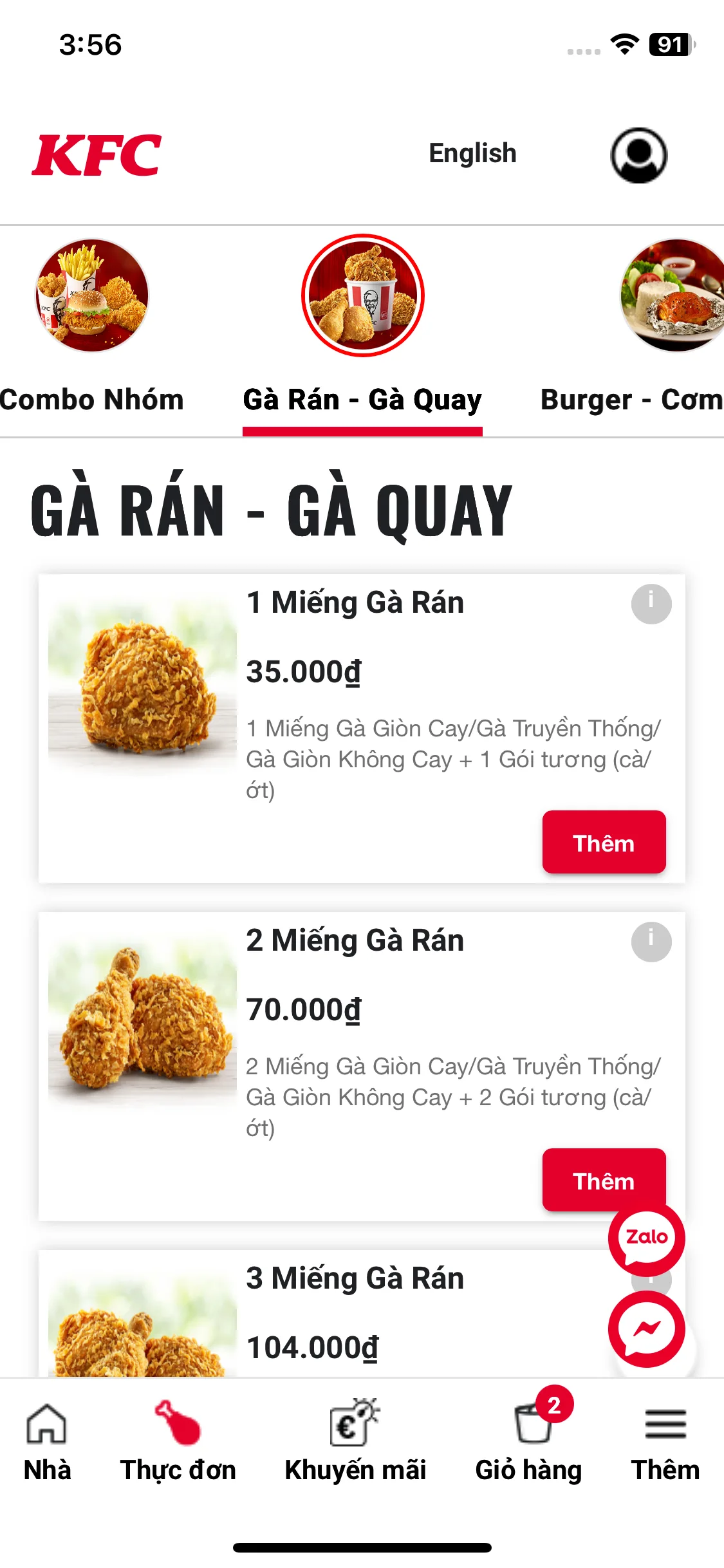Add 1 Miếng Gà Rán to cart
The image size is (724, 1568).
pyautogui.click(x=604, y=843)
